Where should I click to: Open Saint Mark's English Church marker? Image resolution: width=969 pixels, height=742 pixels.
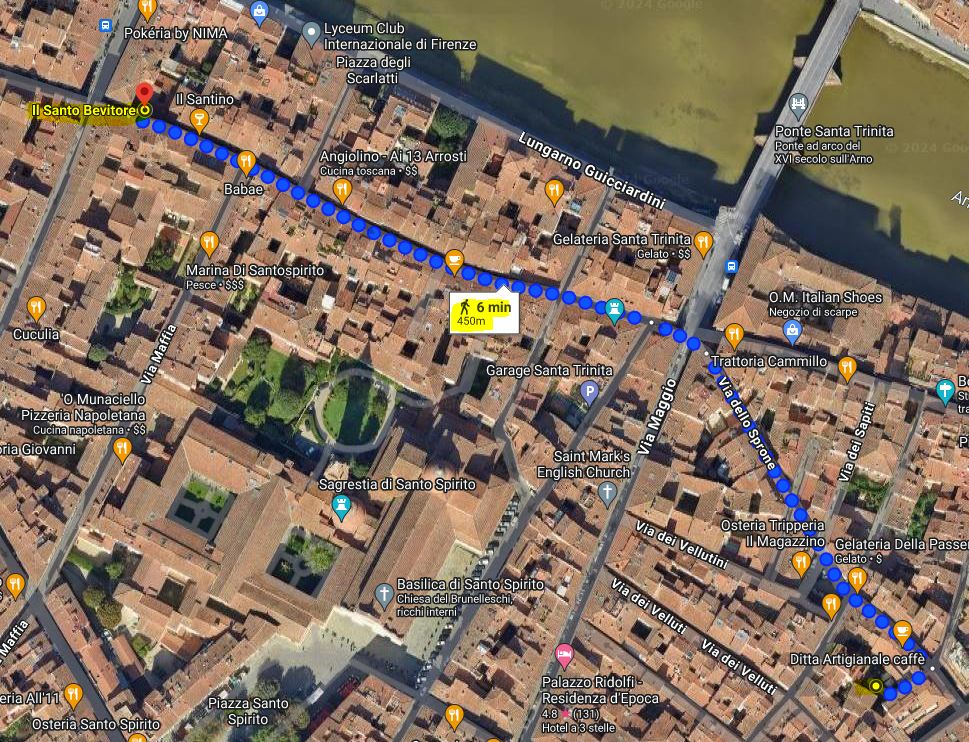click(607, 492)
